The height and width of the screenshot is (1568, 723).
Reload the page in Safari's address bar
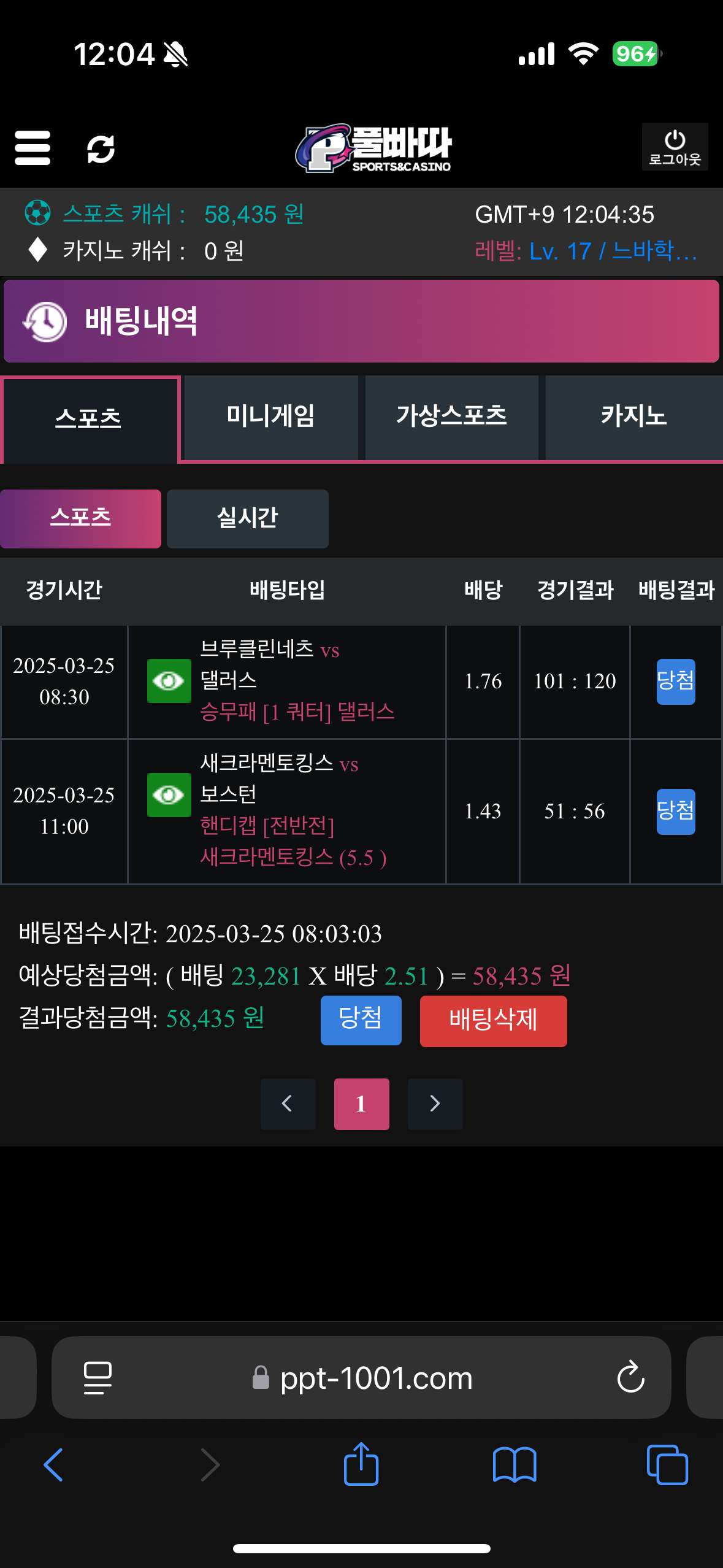(630, 1378)
